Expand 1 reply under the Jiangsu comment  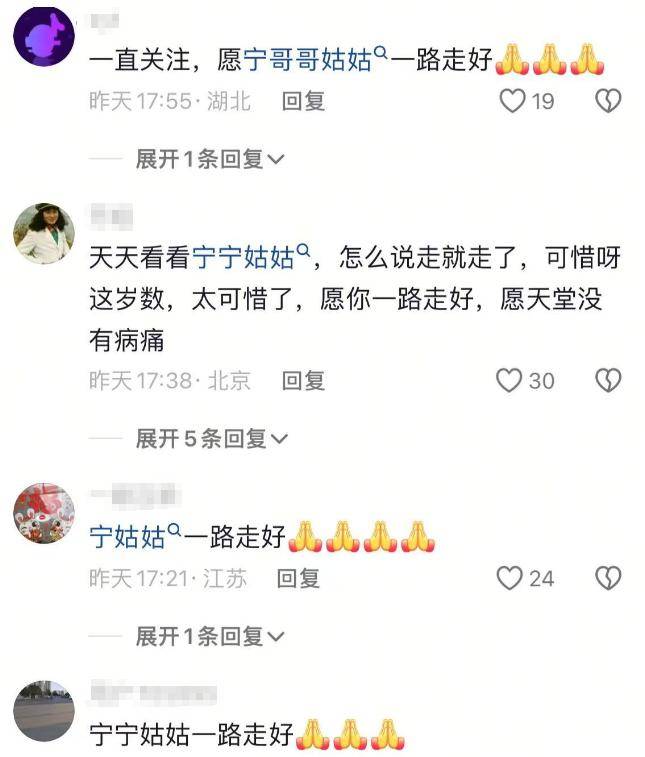point(210,636)
